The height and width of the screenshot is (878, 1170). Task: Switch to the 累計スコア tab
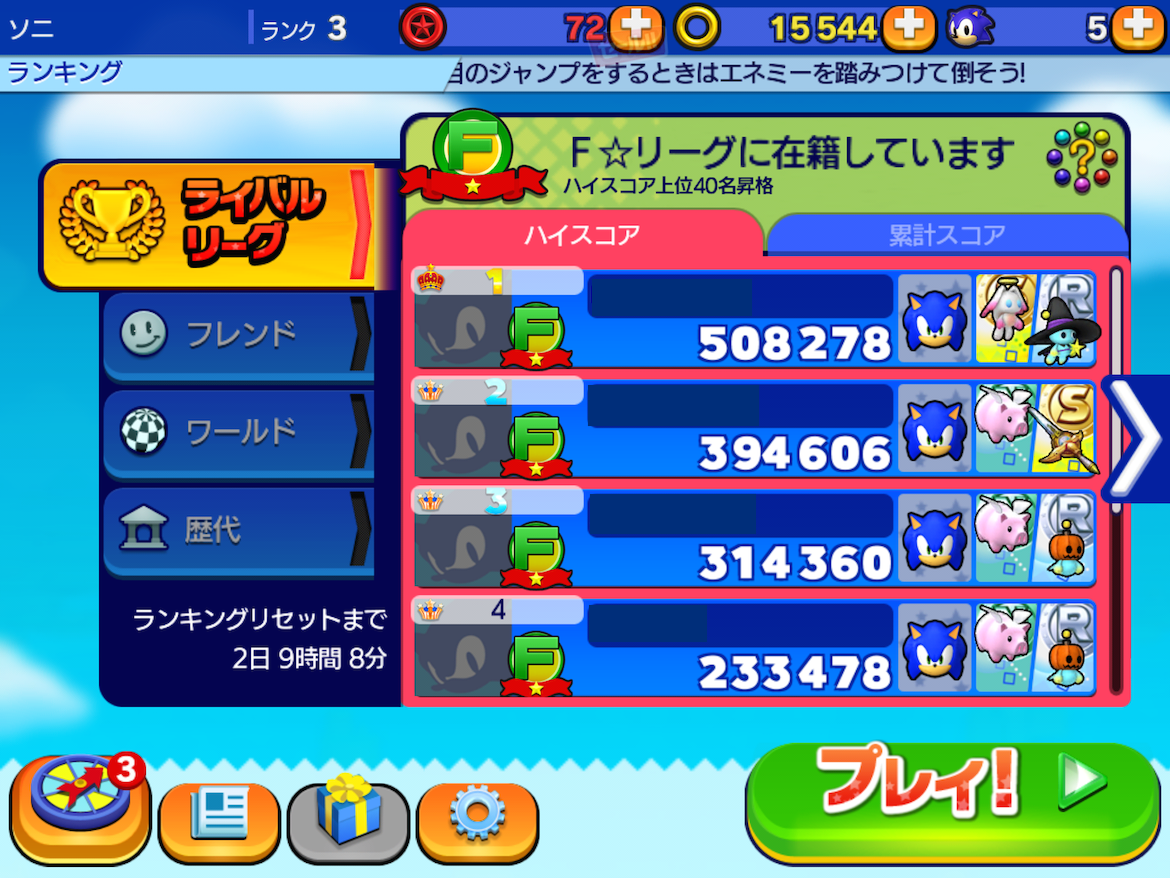pyautogui.click(x=946, y=236)
